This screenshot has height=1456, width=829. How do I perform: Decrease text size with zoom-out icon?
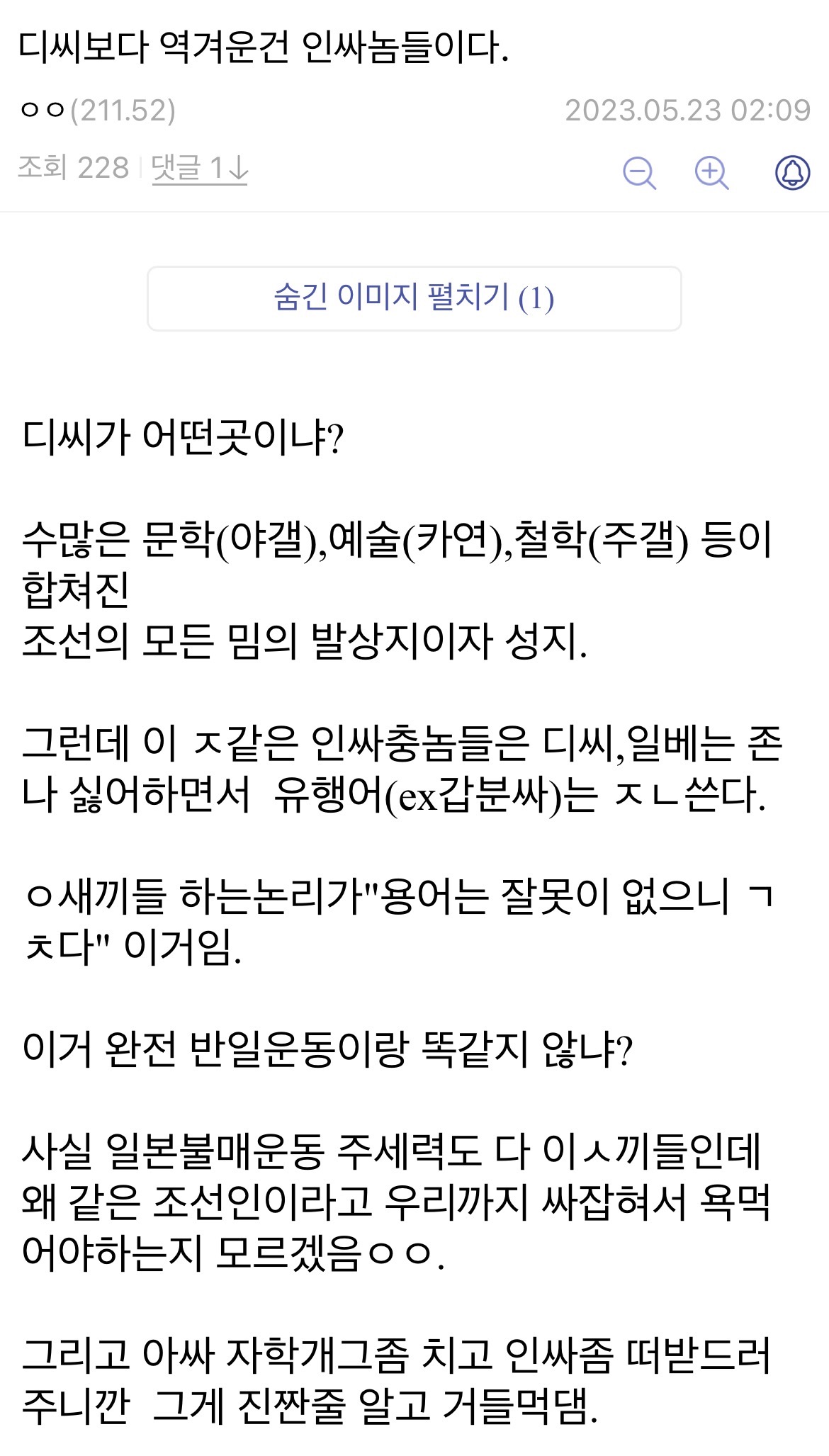(x=638, y=172)
